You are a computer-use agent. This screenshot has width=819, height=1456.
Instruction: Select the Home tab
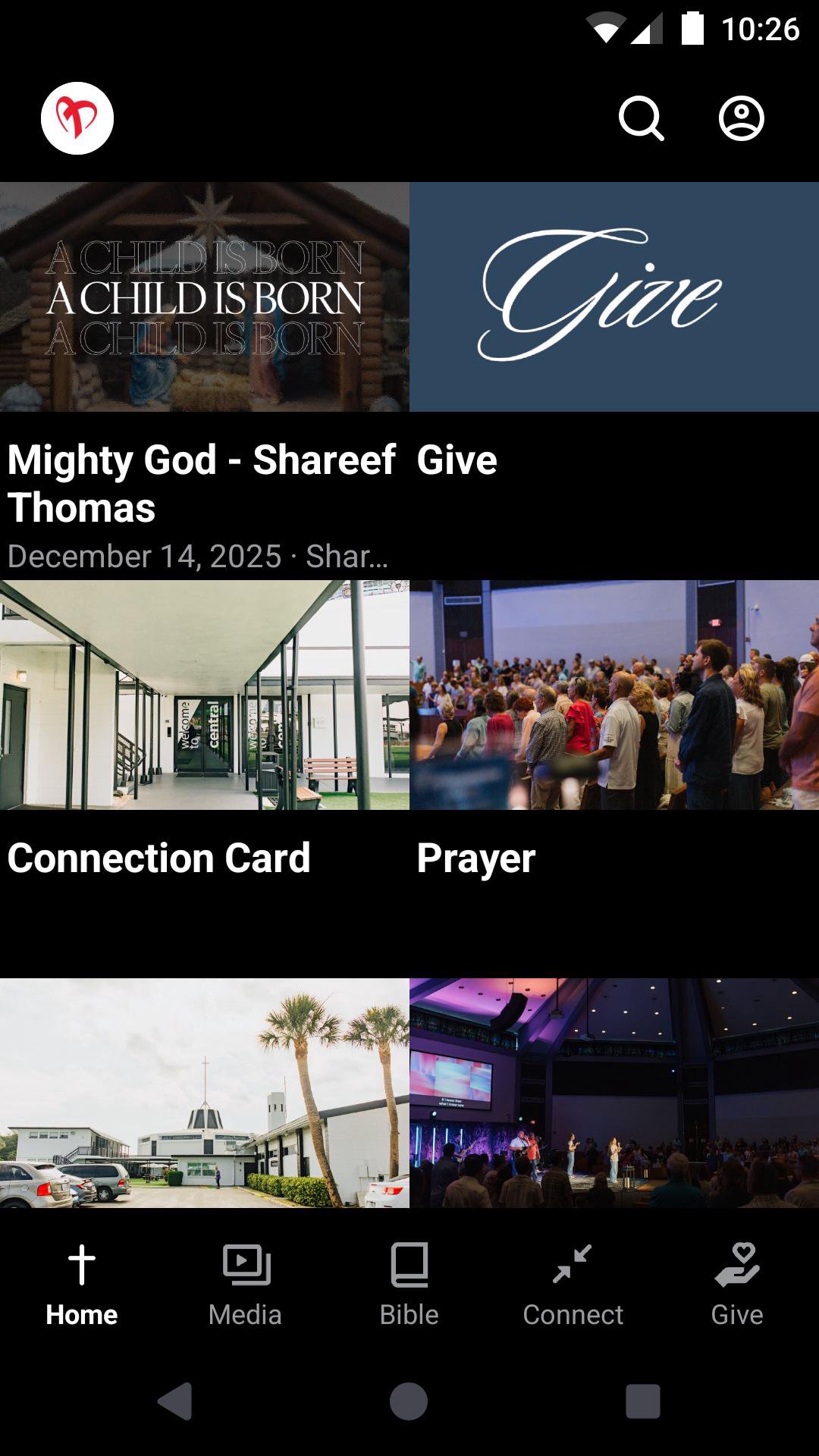(x=82, y=1283)
